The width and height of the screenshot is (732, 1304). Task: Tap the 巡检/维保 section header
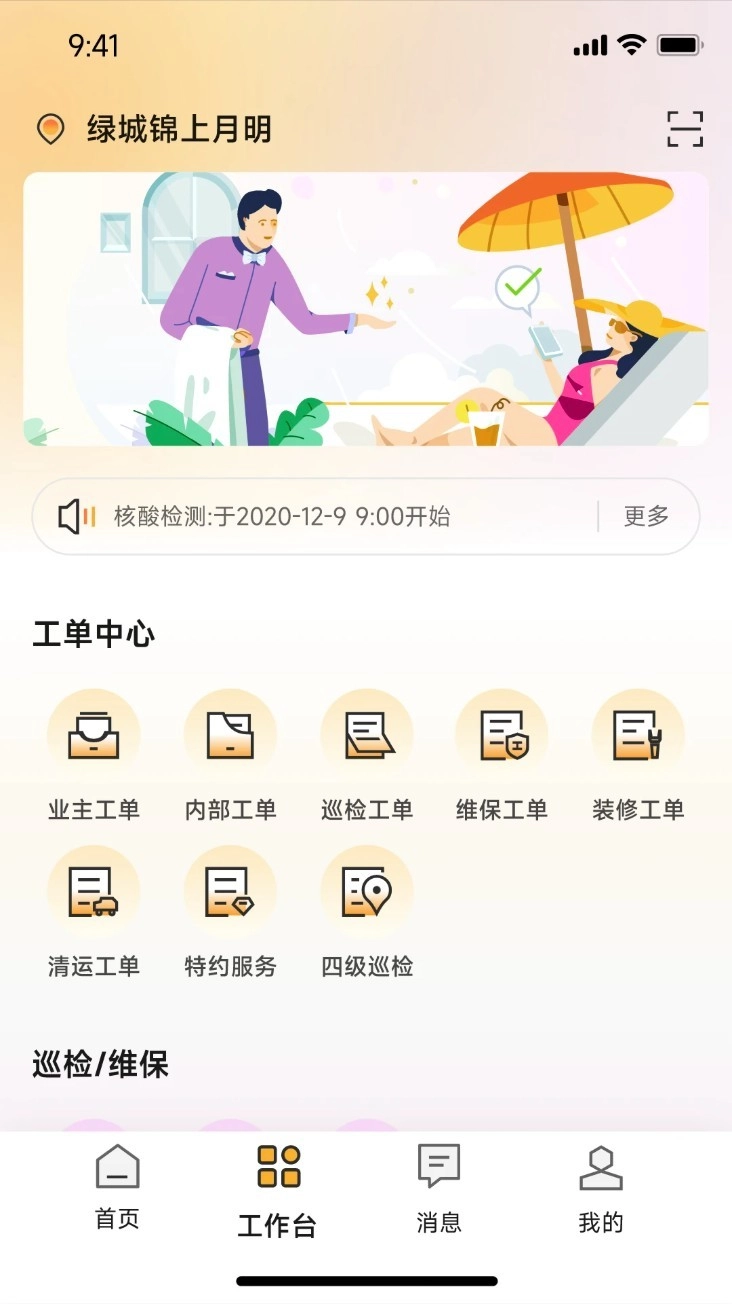[100, 1065]
